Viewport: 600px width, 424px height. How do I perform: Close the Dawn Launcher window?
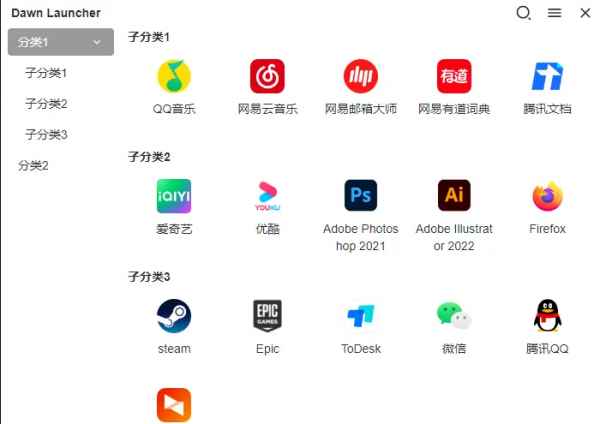click(x=585, y=13)
